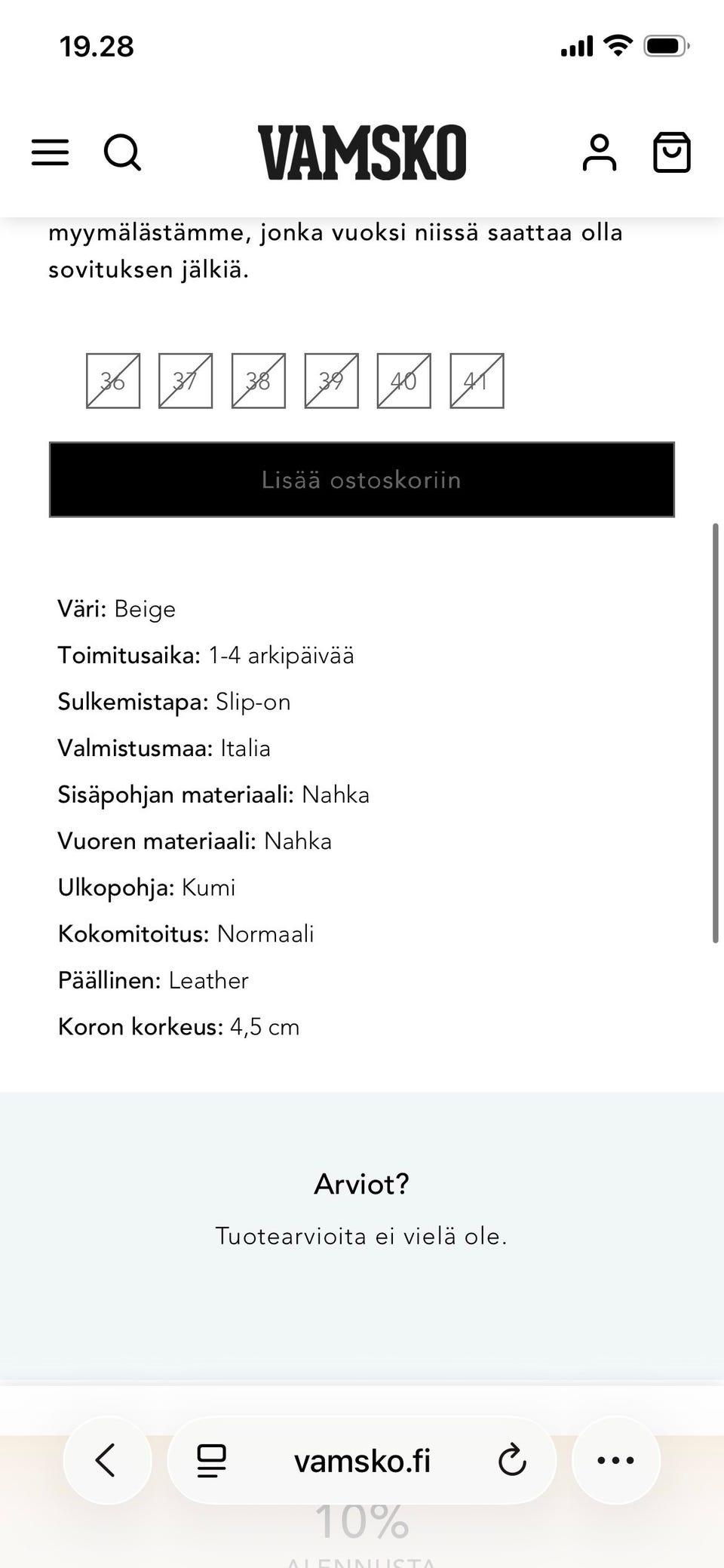This screenshot has height=1568, width=724.
Task: Select shoe size 41
Action: click(x=476, y=381)
